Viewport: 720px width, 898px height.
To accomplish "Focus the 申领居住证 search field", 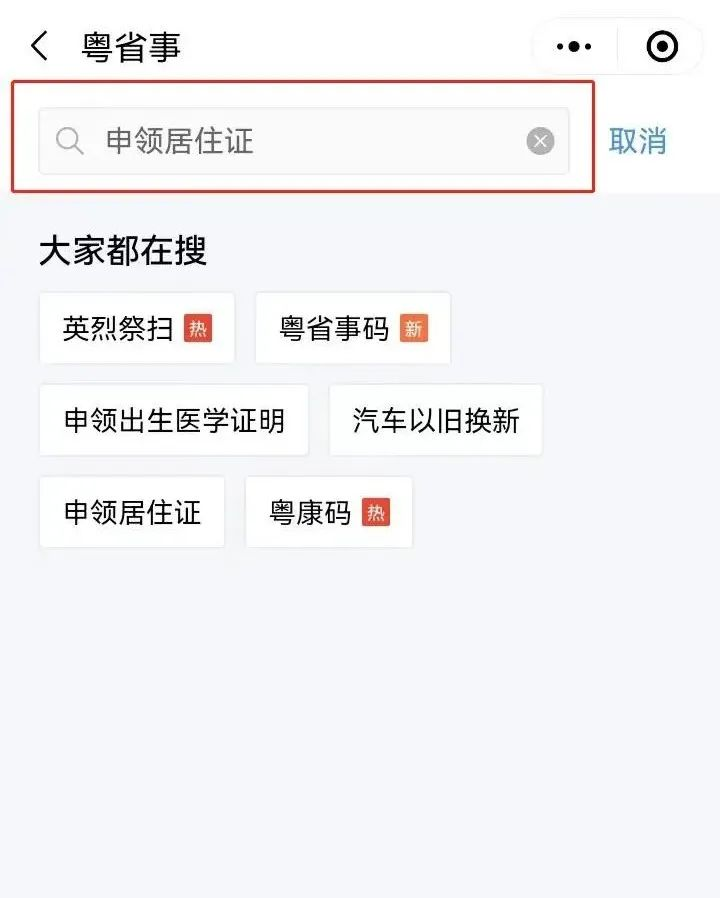I will pos(290,141).
